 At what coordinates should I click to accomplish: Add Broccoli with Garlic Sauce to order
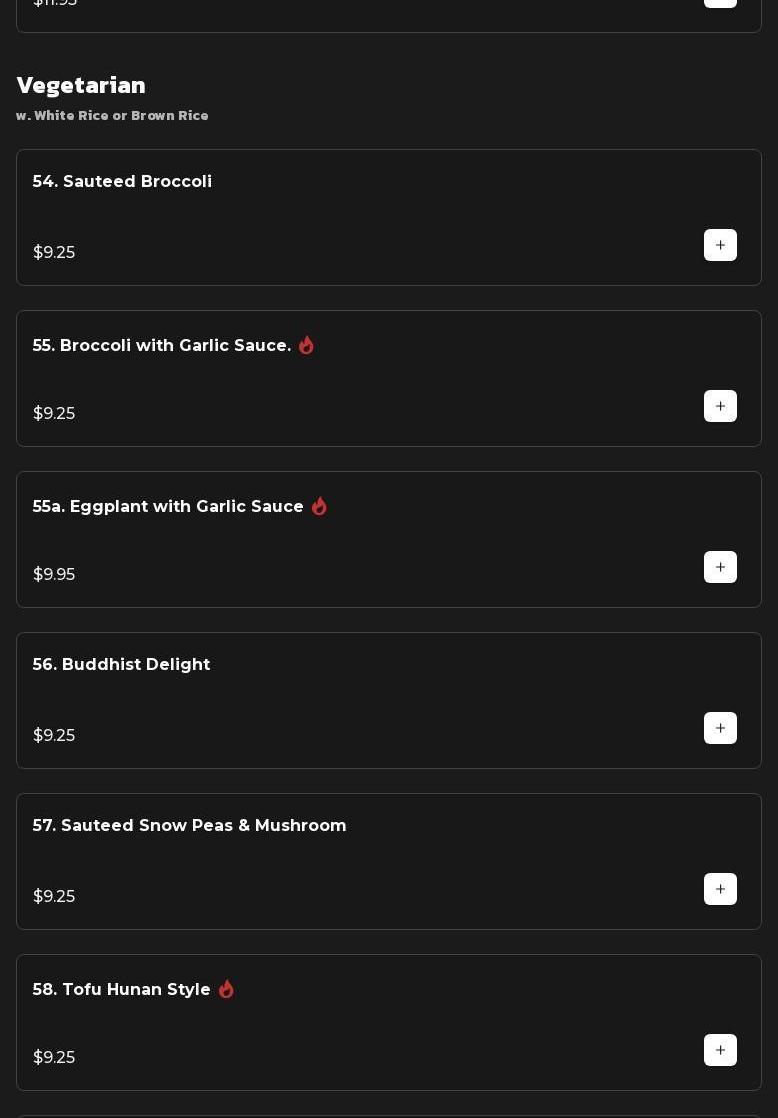(720, 407)
